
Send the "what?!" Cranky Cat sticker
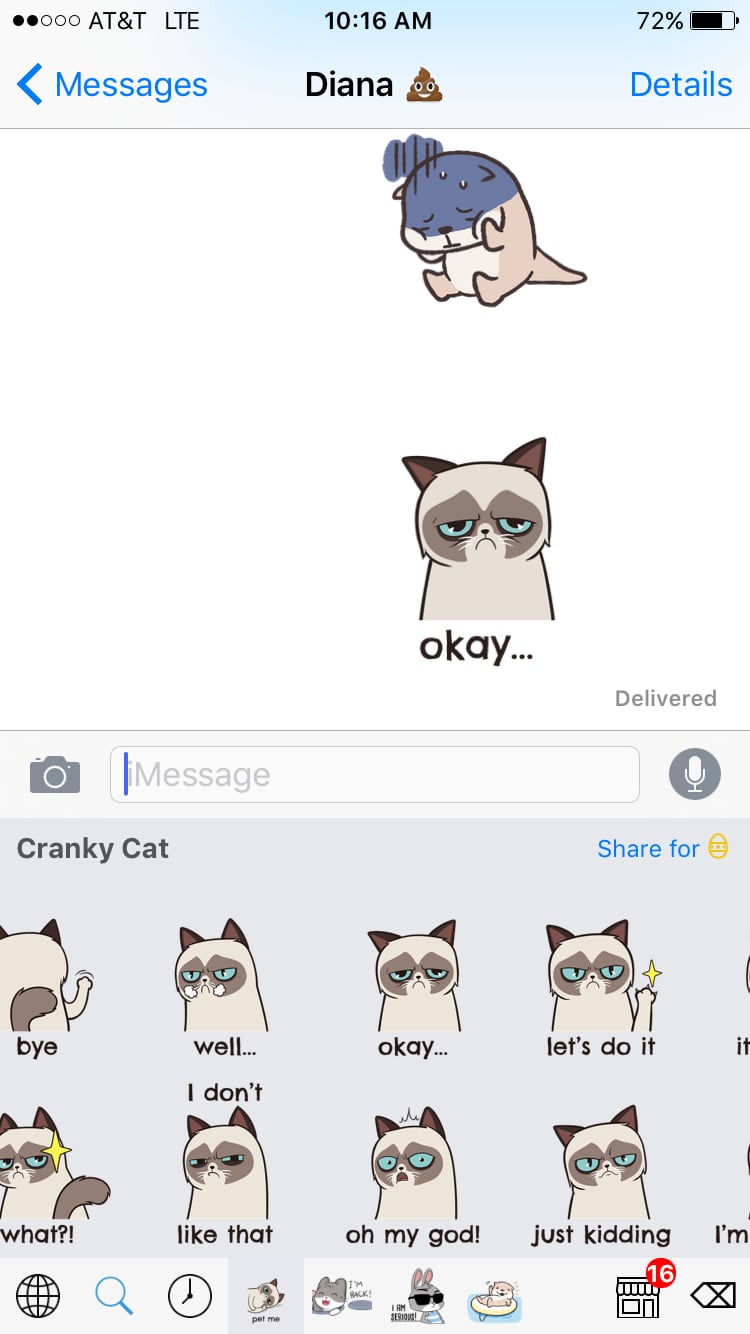(45, 1175)
